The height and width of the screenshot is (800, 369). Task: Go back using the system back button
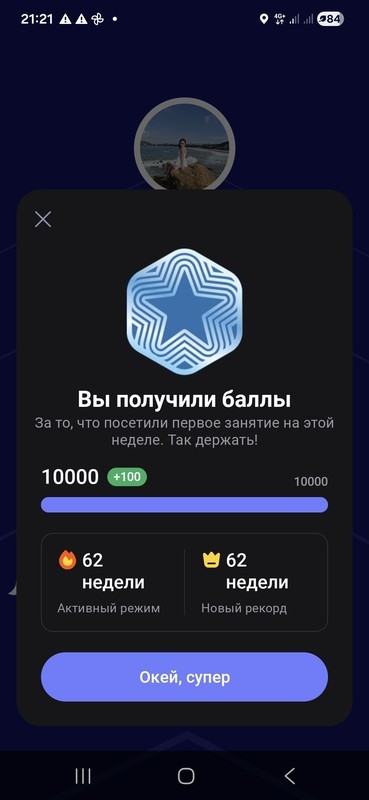(x=289, y=776)
